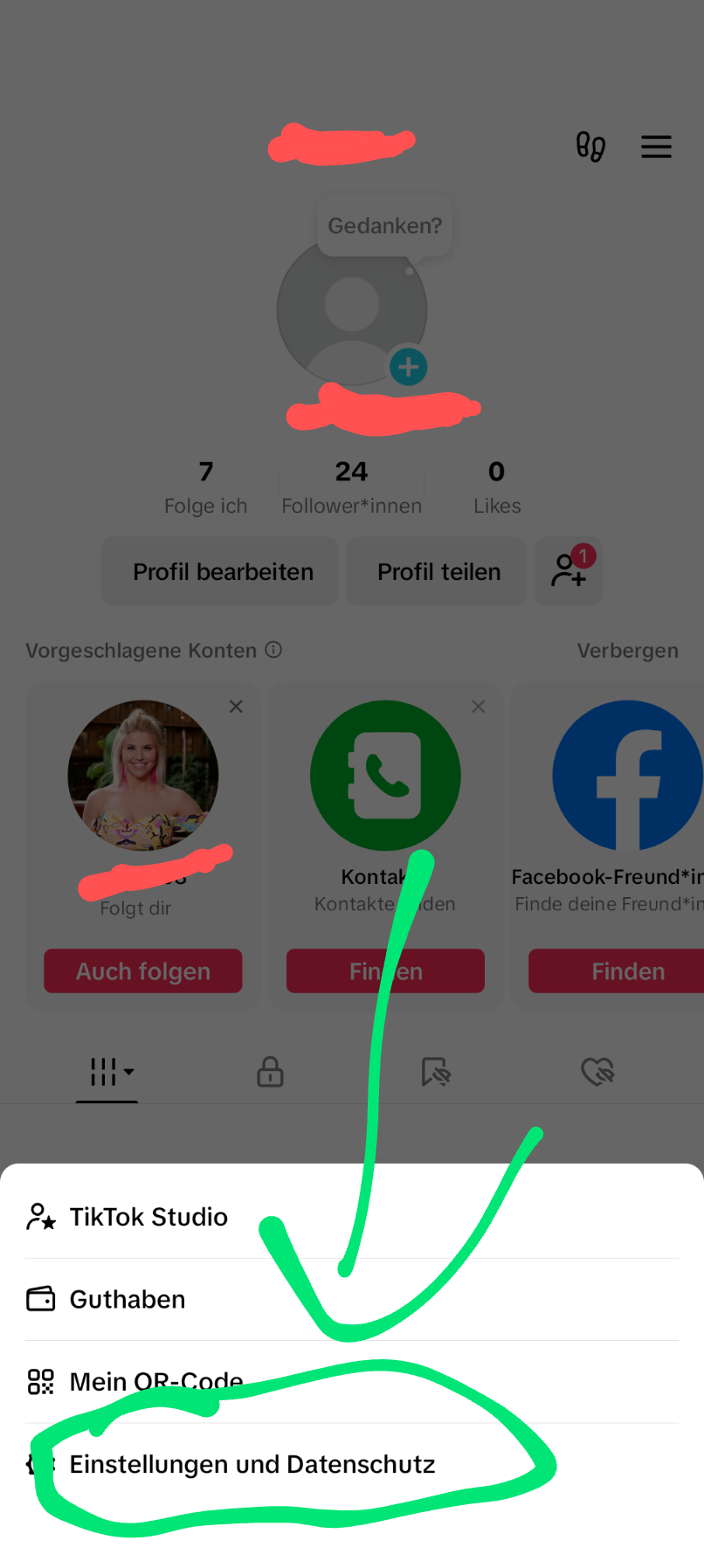Open the Guthaben balance page

[128, 1300]
